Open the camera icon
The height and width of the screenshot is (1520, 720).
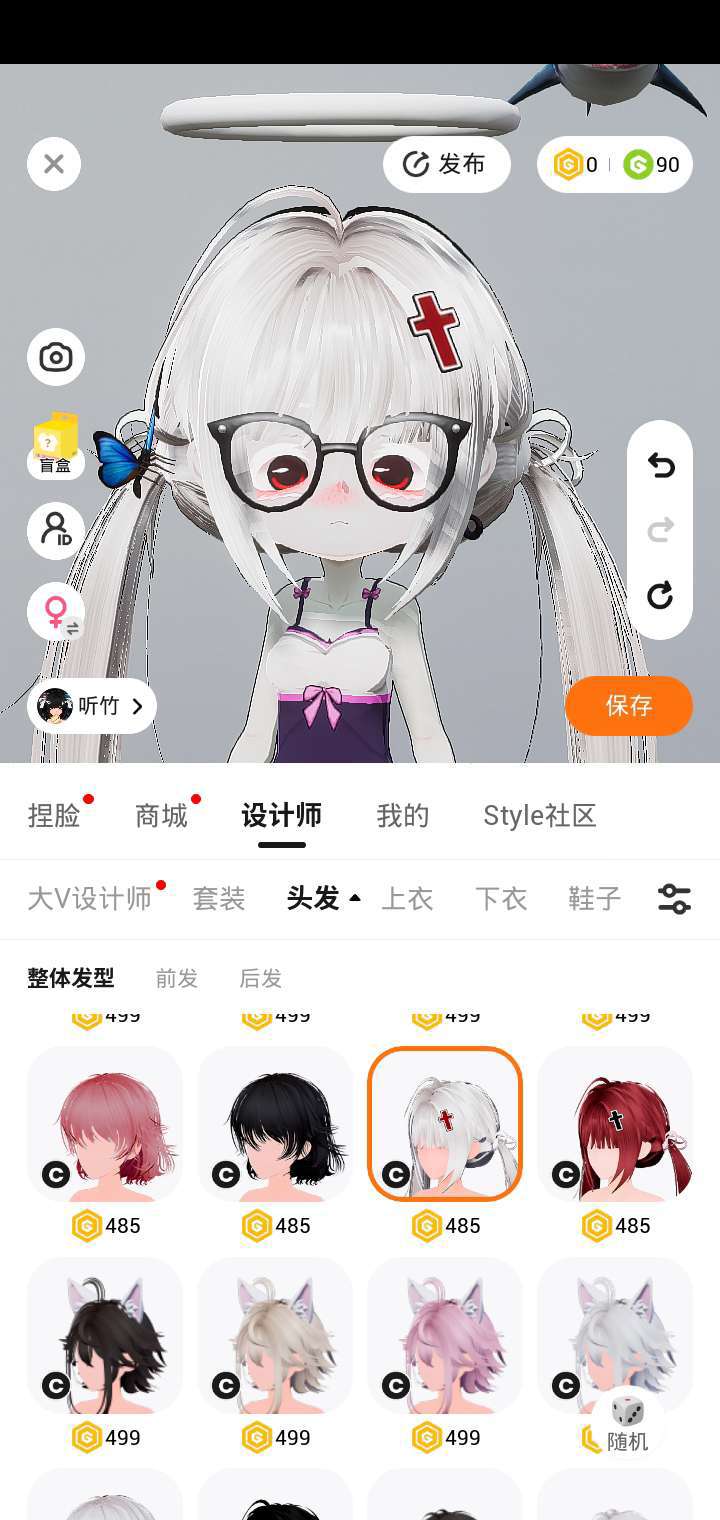click(56, 357)
